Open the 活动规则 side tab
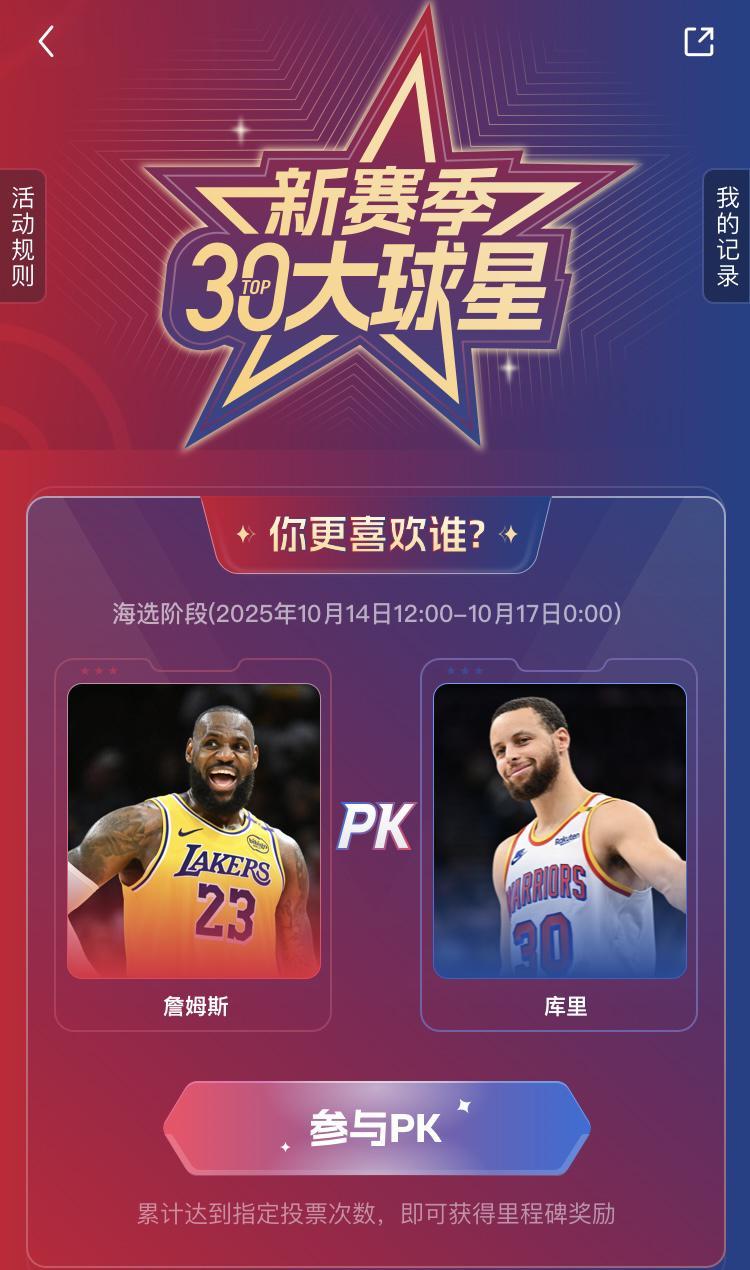Screen dimensions: 750x1270 [x=22, y=236]
